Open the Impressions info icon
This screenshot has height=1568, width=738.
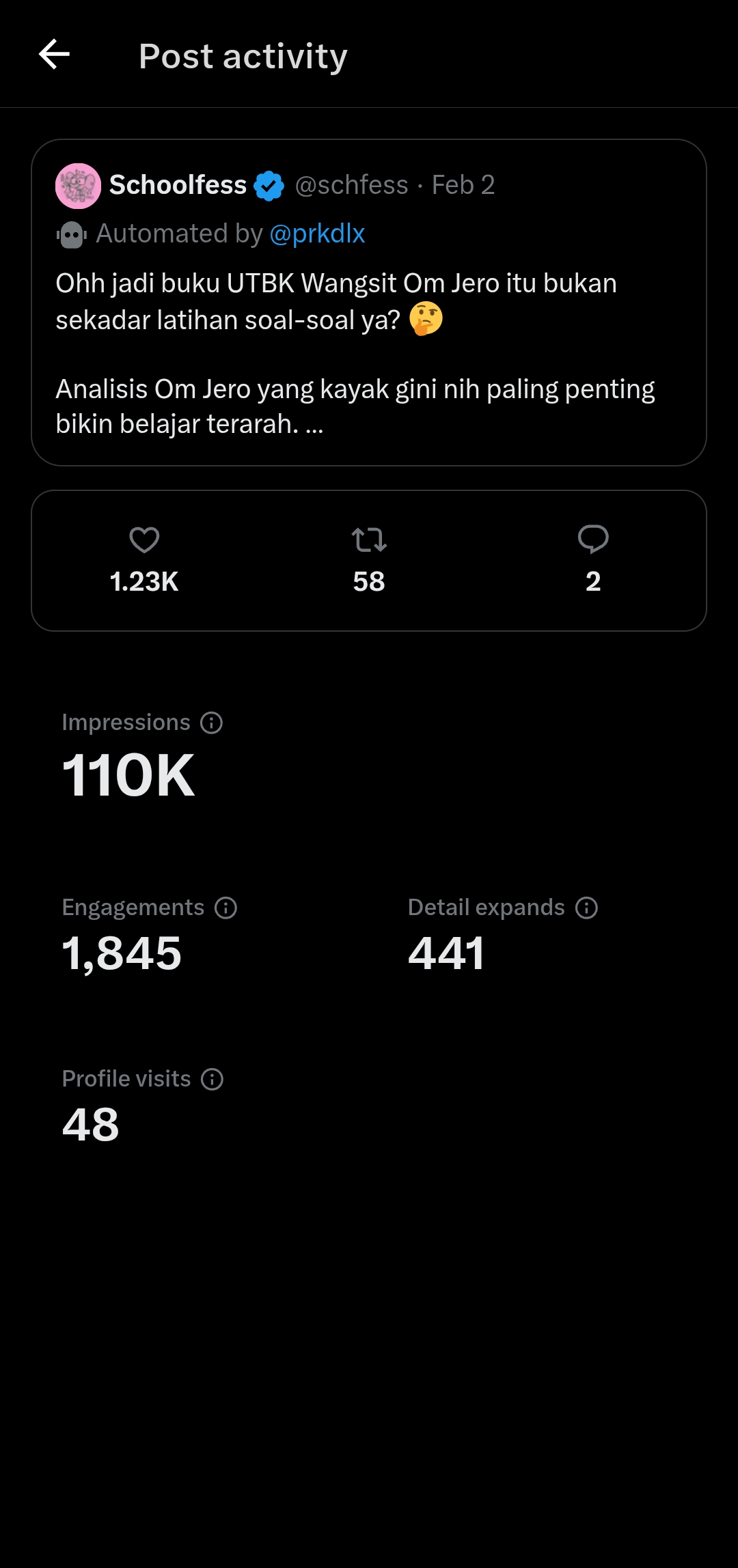click(211, 722)
